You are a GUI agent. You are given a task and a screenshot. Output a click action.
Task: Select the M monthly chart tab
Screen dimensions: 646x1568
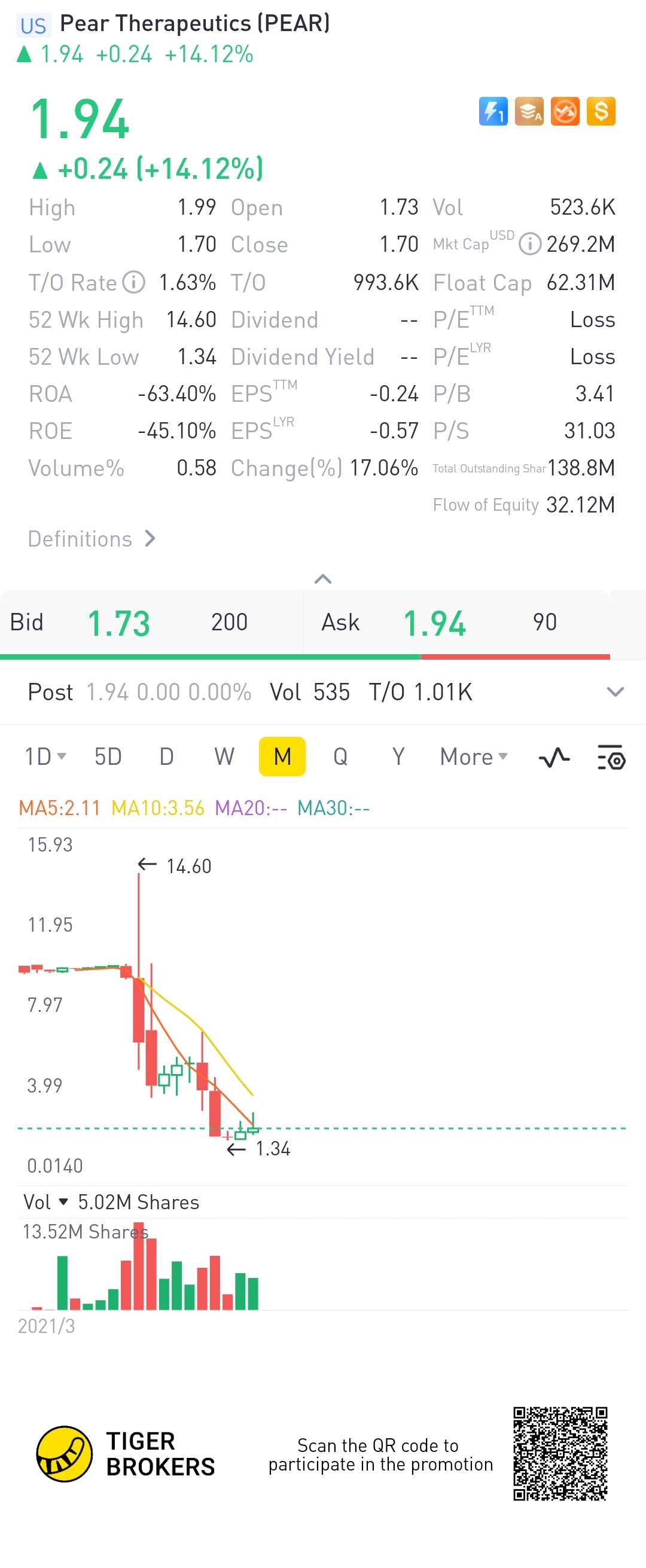(x=282, y=756)
